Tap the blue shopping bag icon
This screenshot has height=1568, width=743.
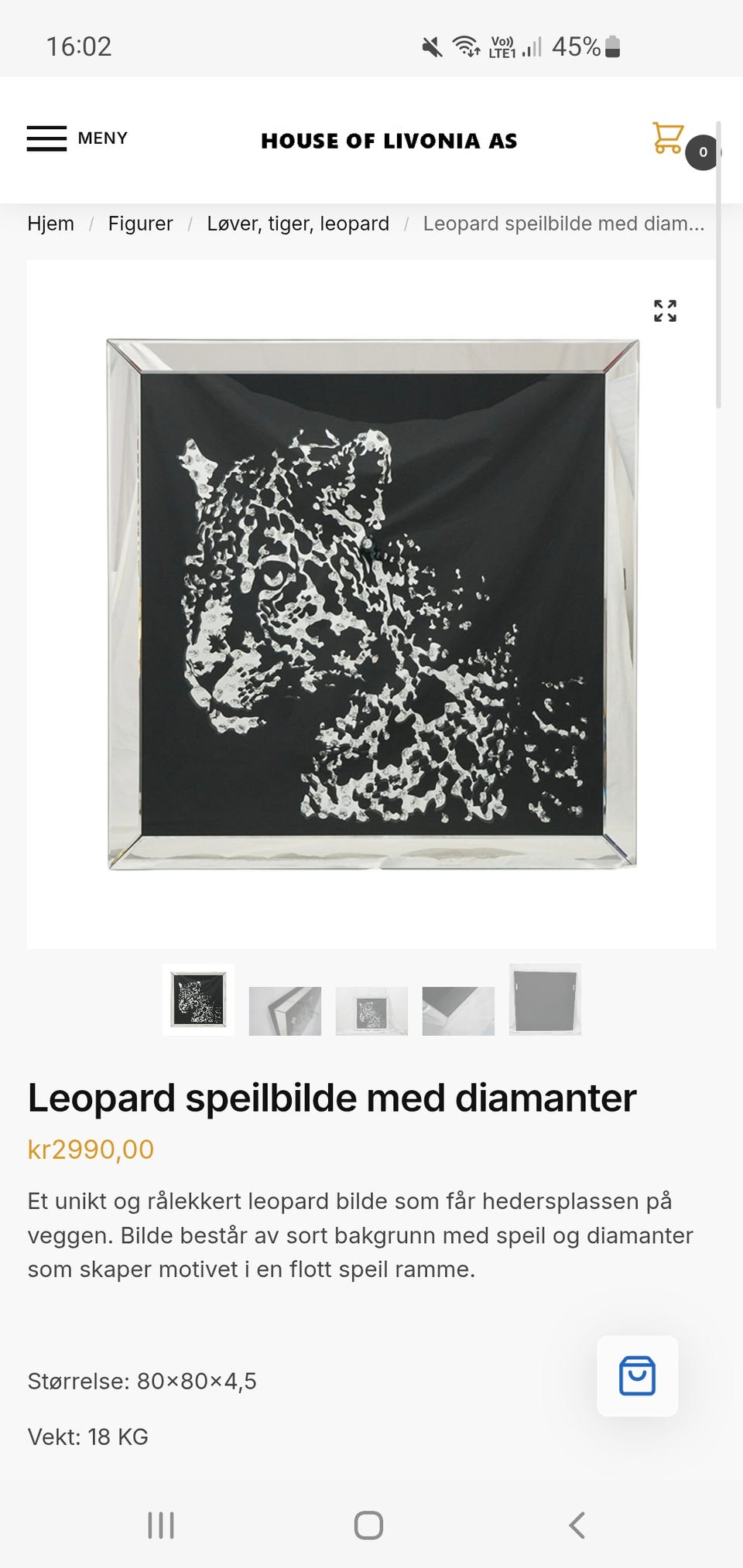point(637,1376)
